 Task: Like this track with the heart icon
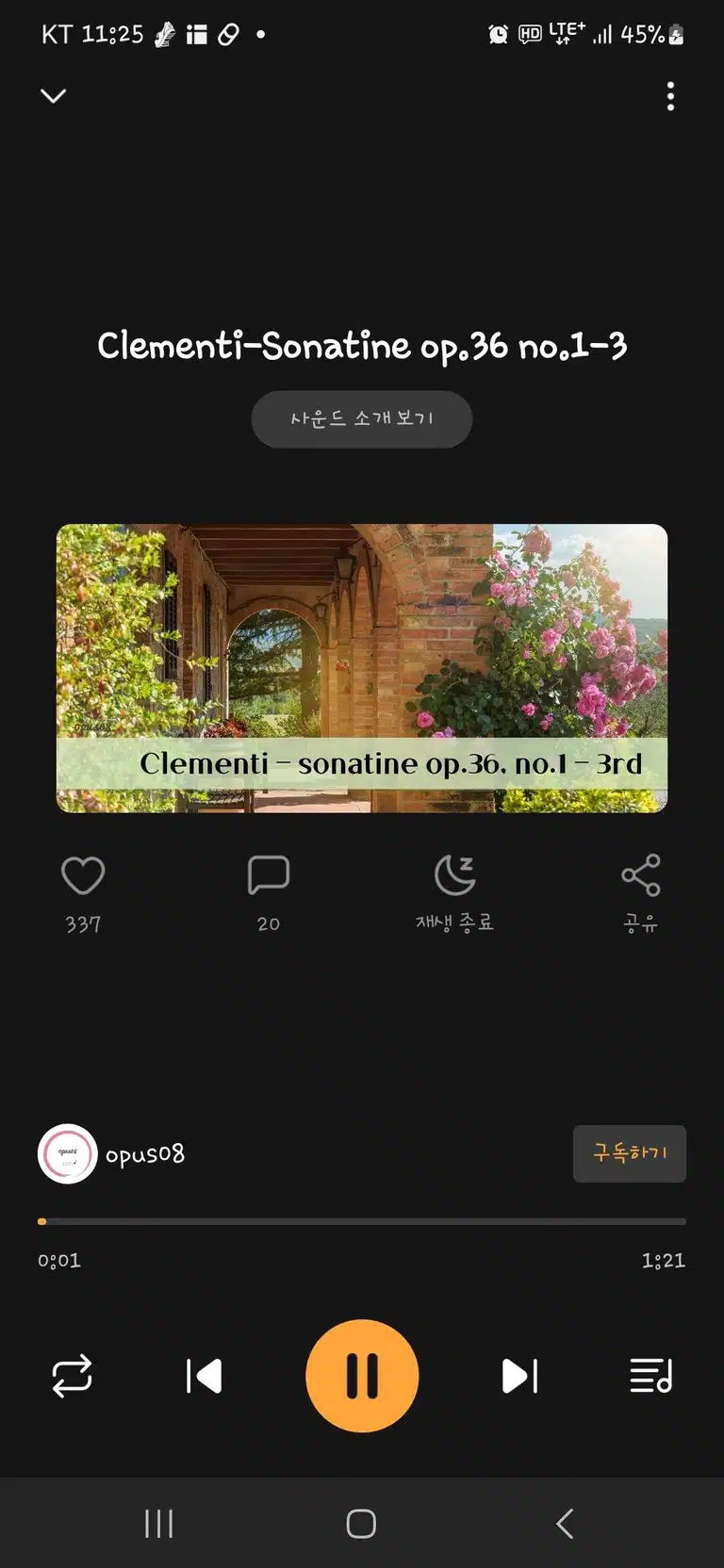click(x=83, y=875)
